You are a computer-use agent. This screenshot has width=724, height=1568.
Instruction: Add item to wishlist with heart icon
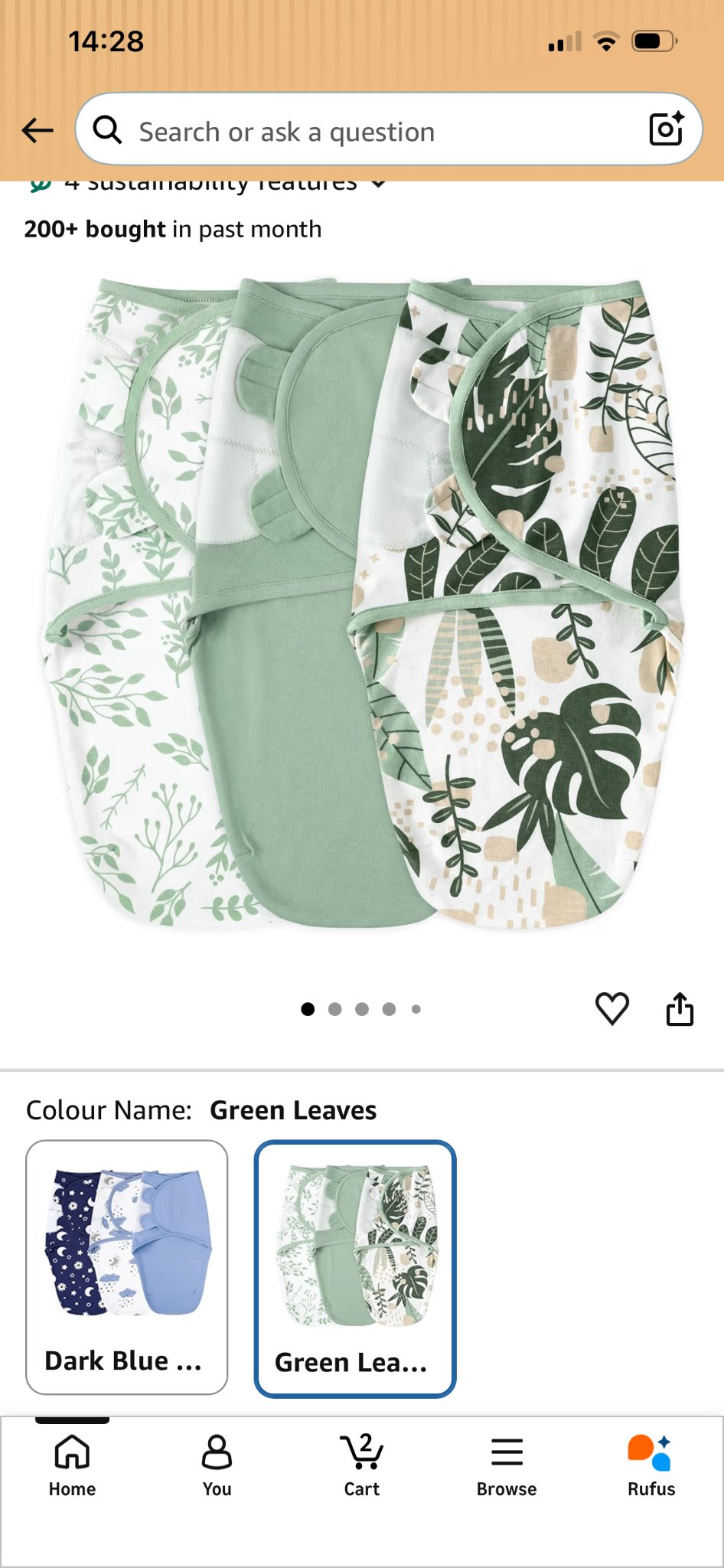point(612,1008)
